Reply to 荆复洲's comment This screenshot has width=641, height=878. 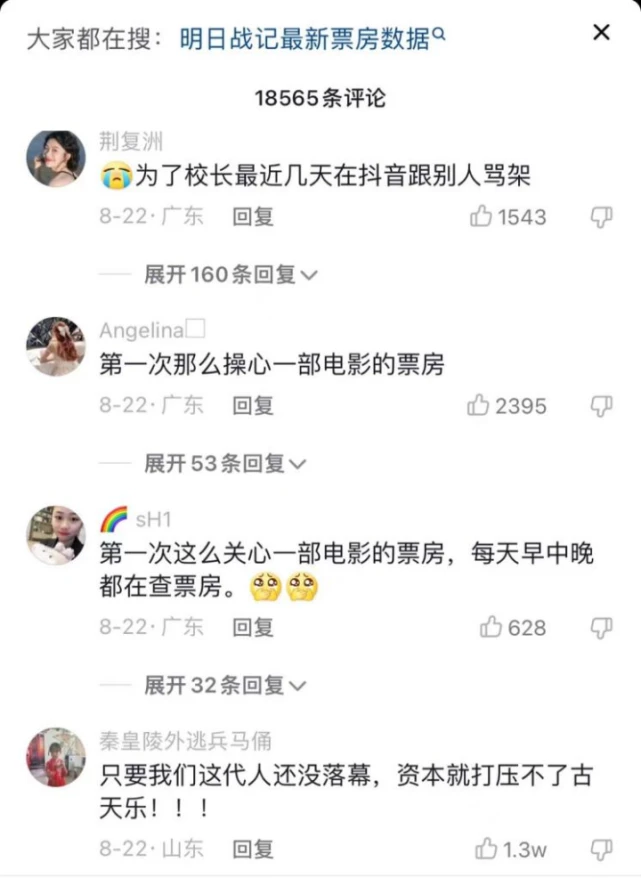point(253,216)
